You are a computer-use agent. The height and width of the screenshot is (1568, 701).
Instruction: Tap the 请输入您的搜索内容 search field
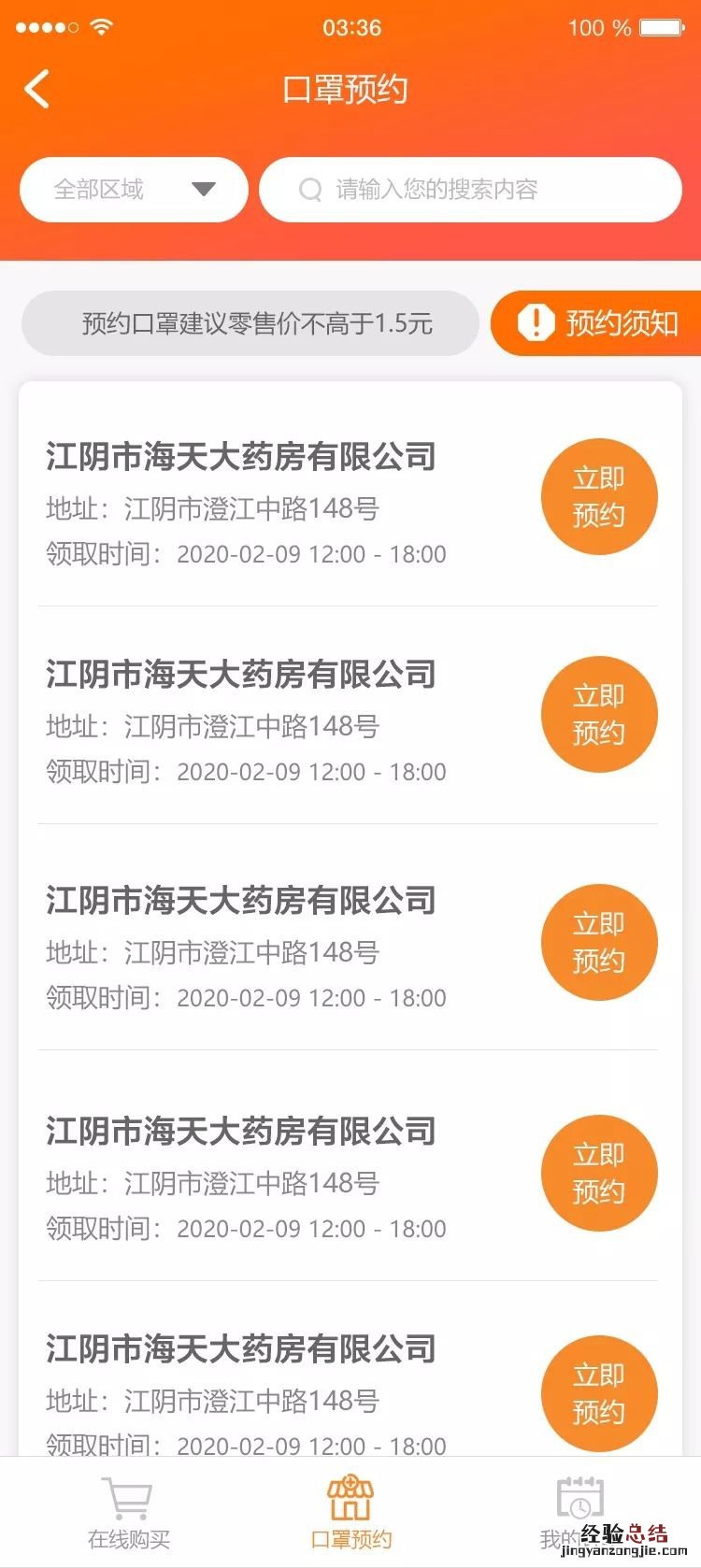[470, 190]
